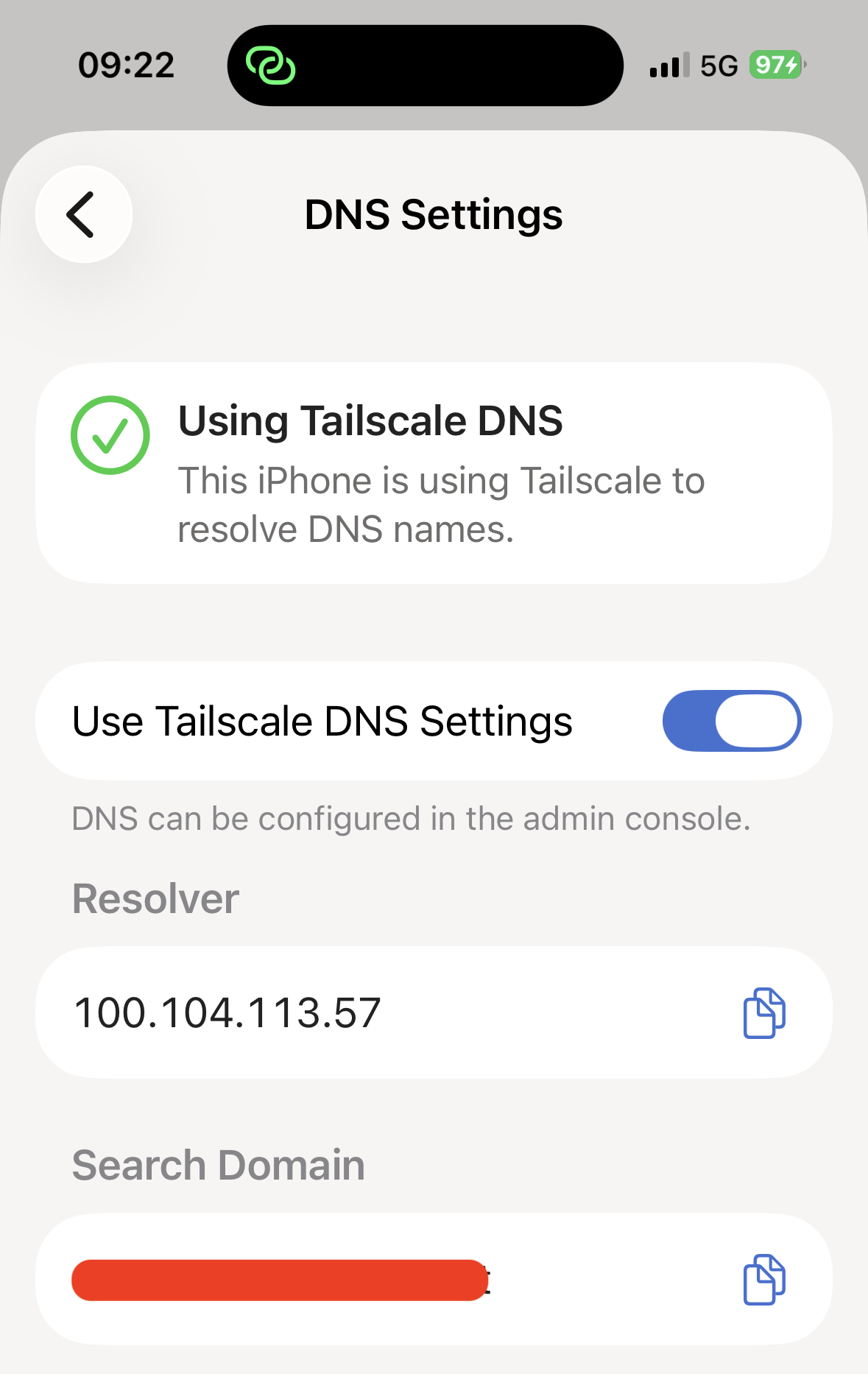Select the DNS Settings title
This screenshot has height=1374, width=868.
pyautogui.click(x=434, y=214)
